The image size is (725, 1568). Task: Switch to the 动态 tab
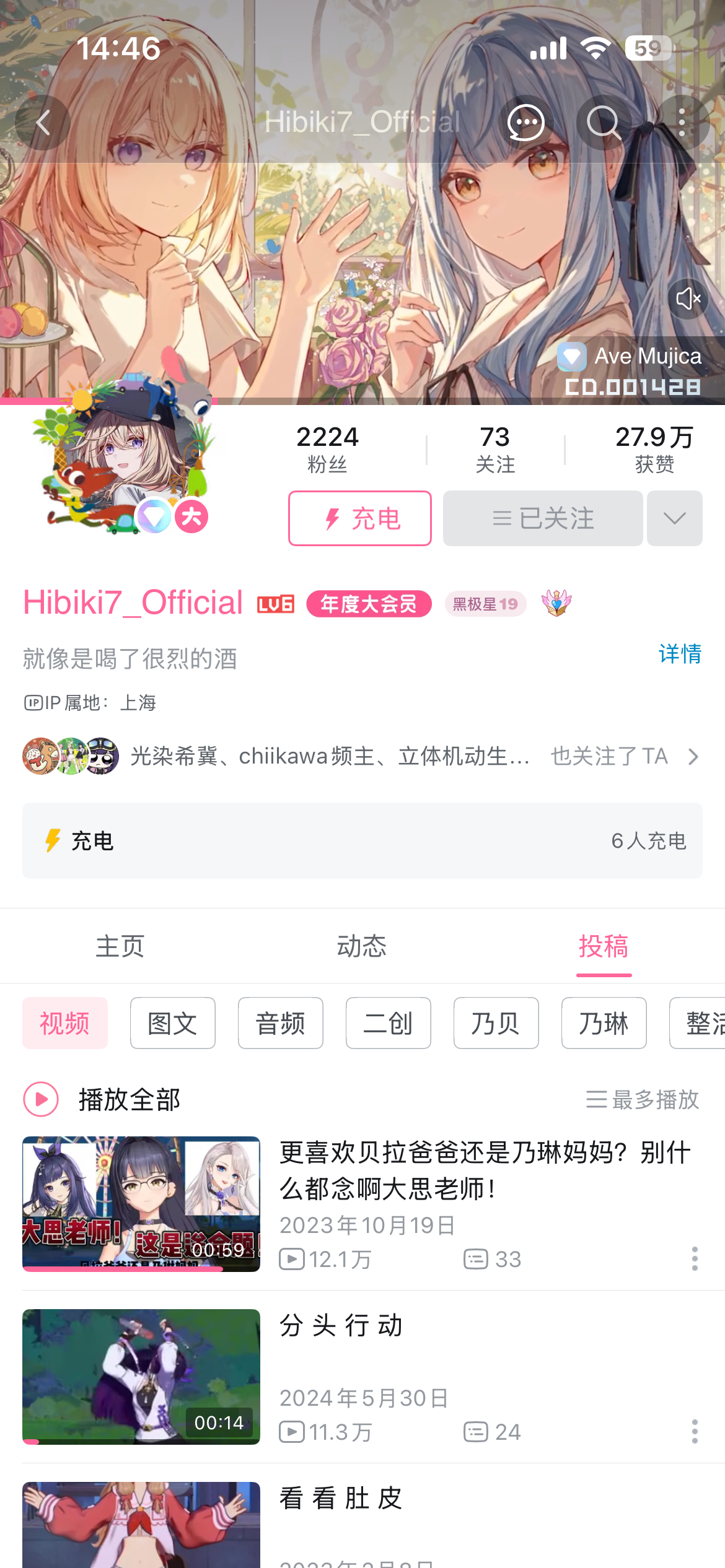(362, 946)
